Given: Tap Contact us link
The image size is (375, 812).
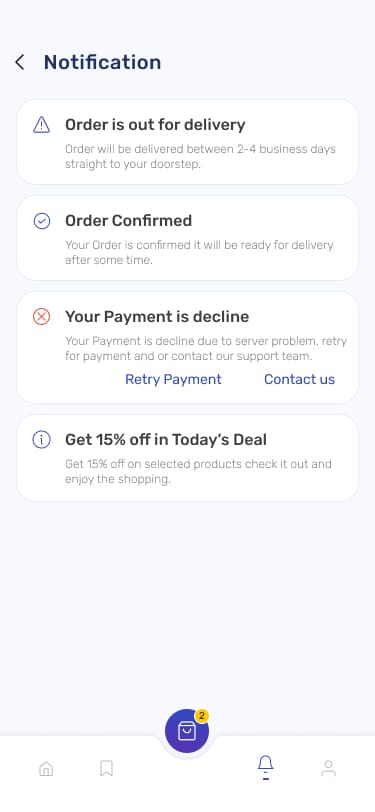Looking at the screenshot, I should pyautogui.click(x=299, y=379).
